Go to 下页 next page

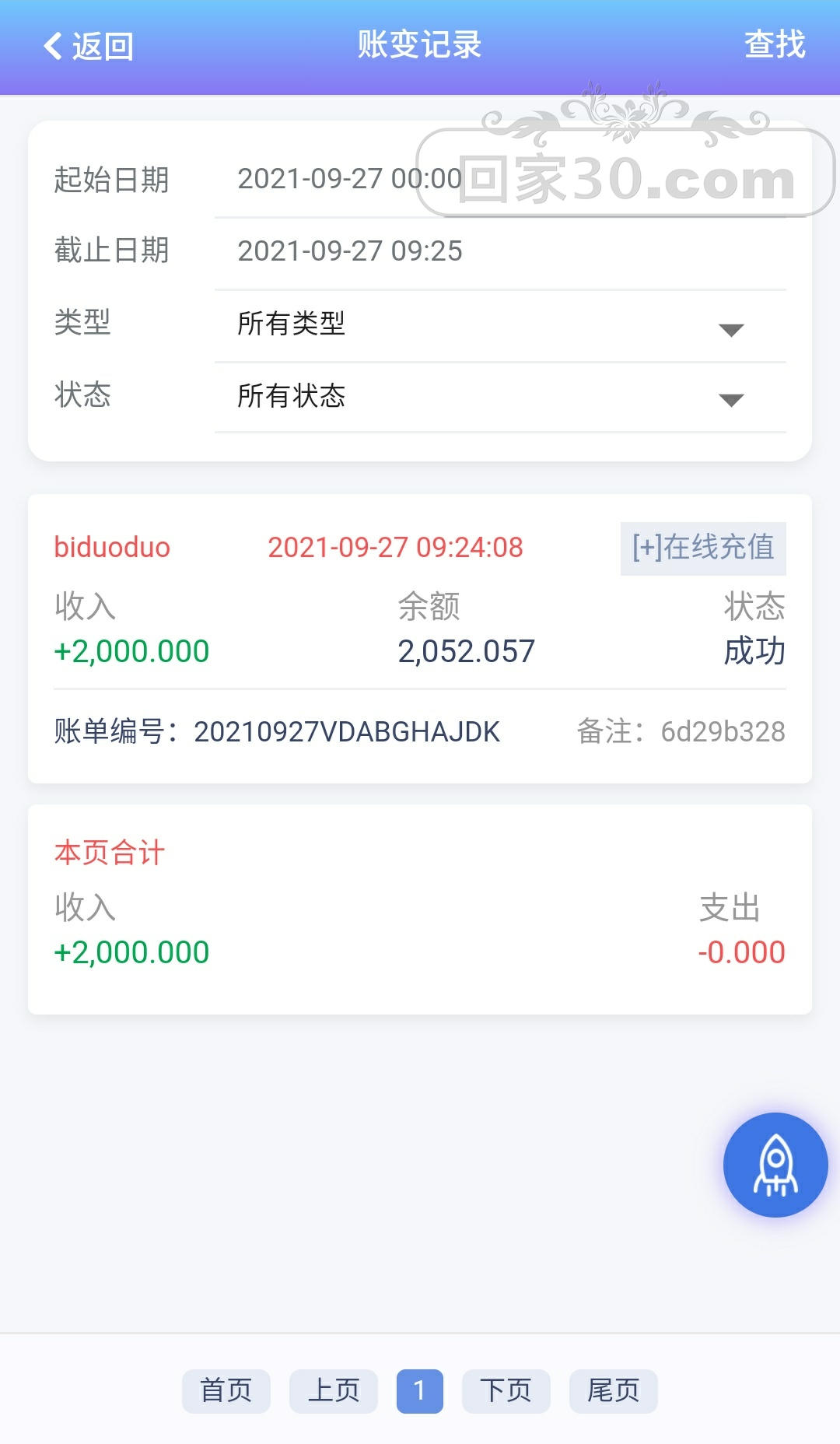click(506, 1390)
